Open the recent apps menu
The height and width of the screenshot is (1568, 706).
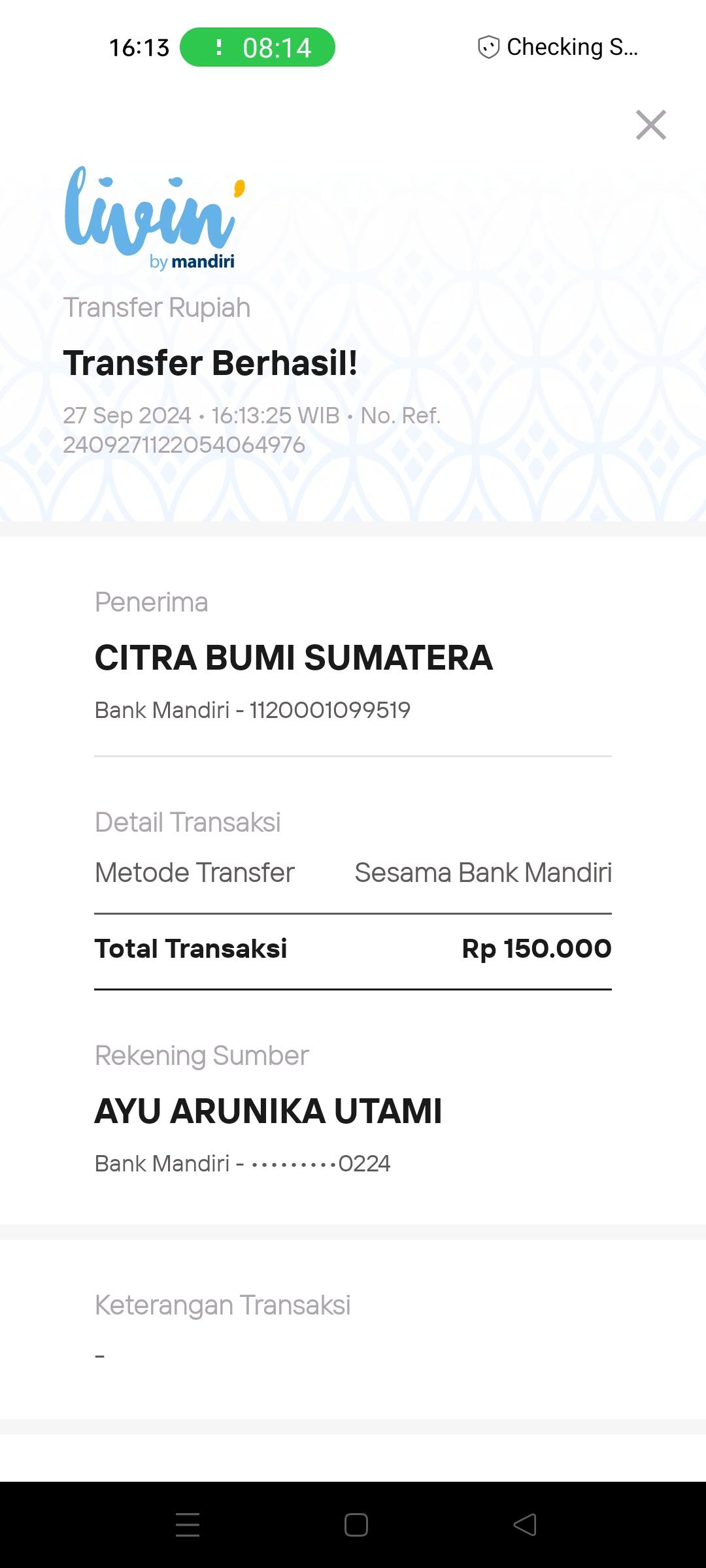click(x=188, y=1525)
